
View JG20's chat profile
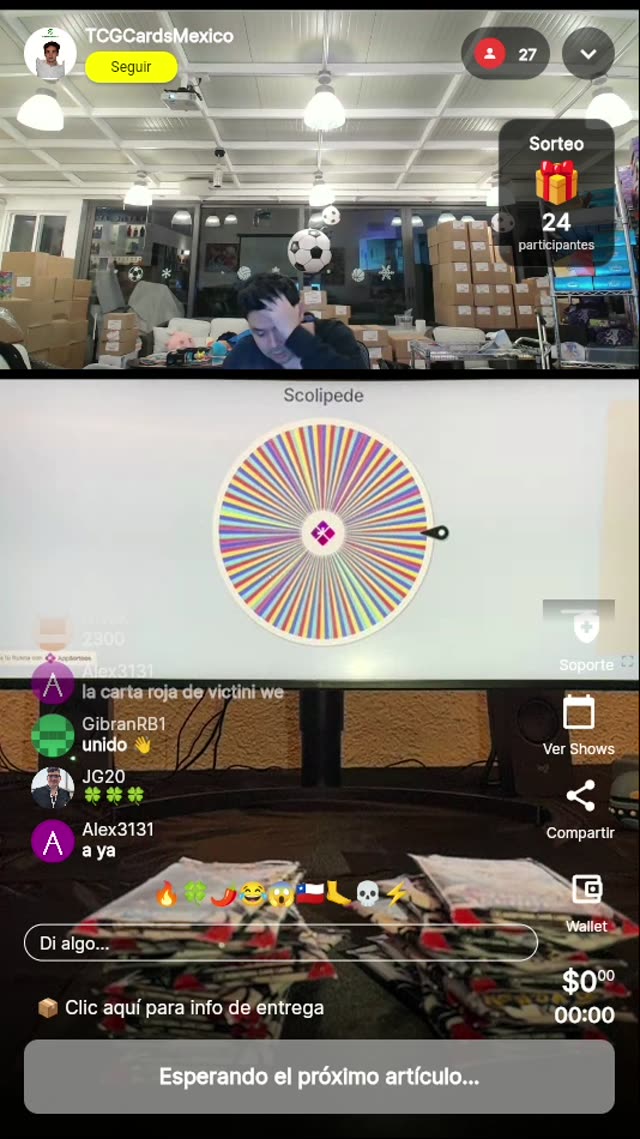(52, 787)
